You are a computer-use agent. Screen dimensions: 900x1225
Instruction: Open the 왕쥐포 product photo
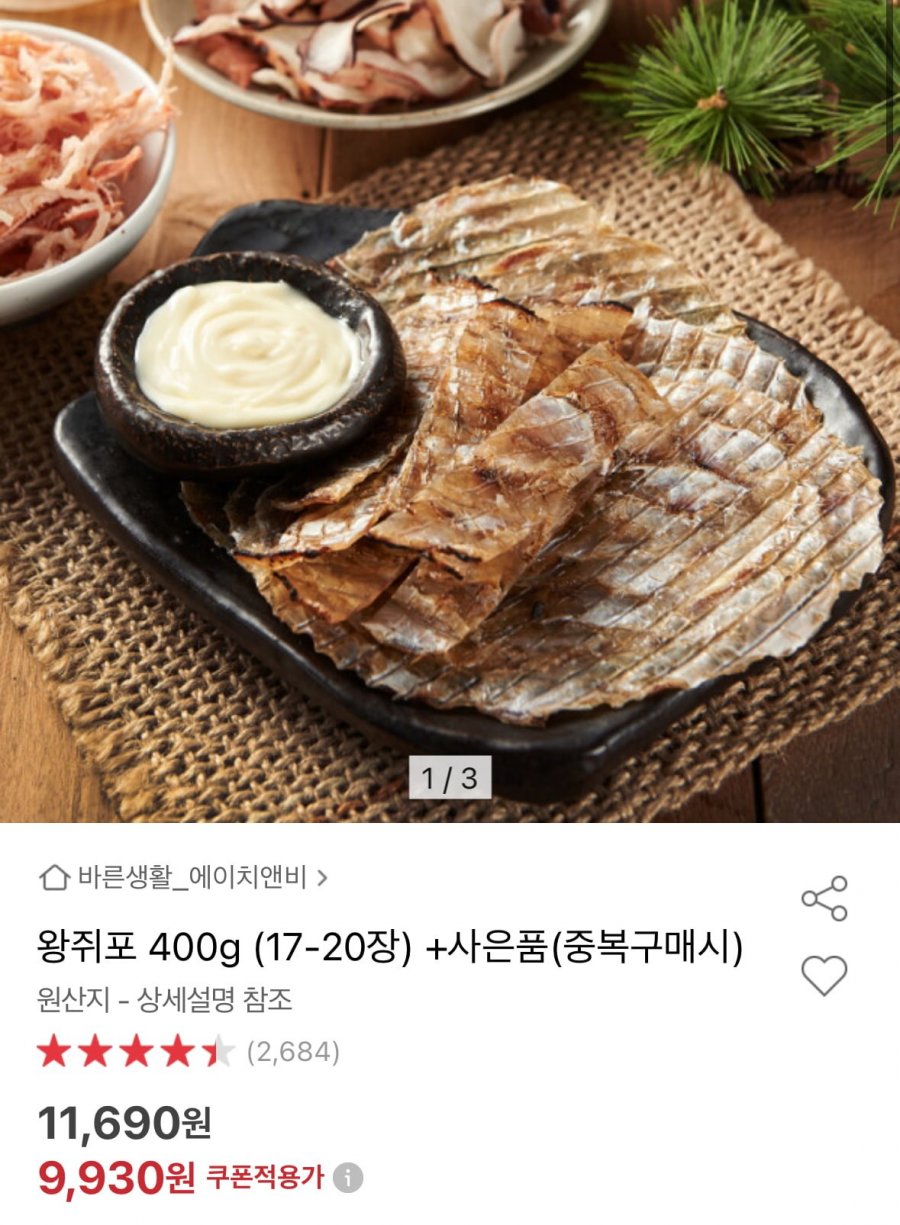point(450,410)
